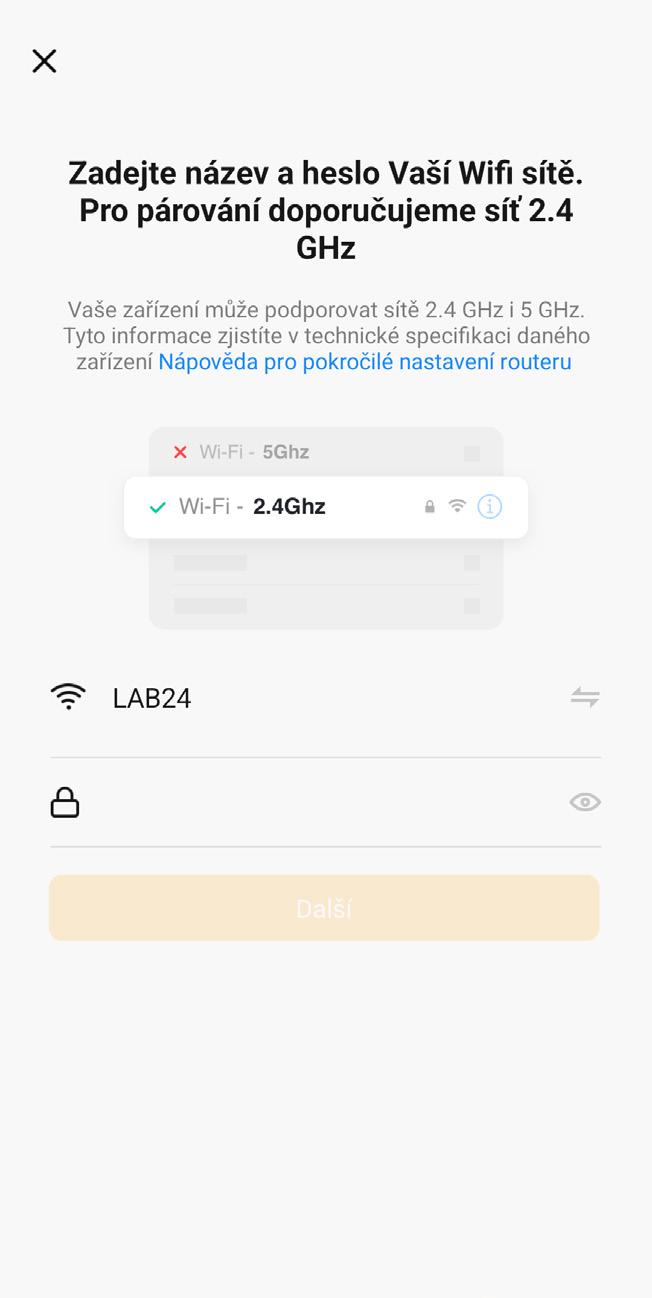Tap the LAB24 network name field
The width and height of the screenshot is (652, 1298).
tap(325, 698)
